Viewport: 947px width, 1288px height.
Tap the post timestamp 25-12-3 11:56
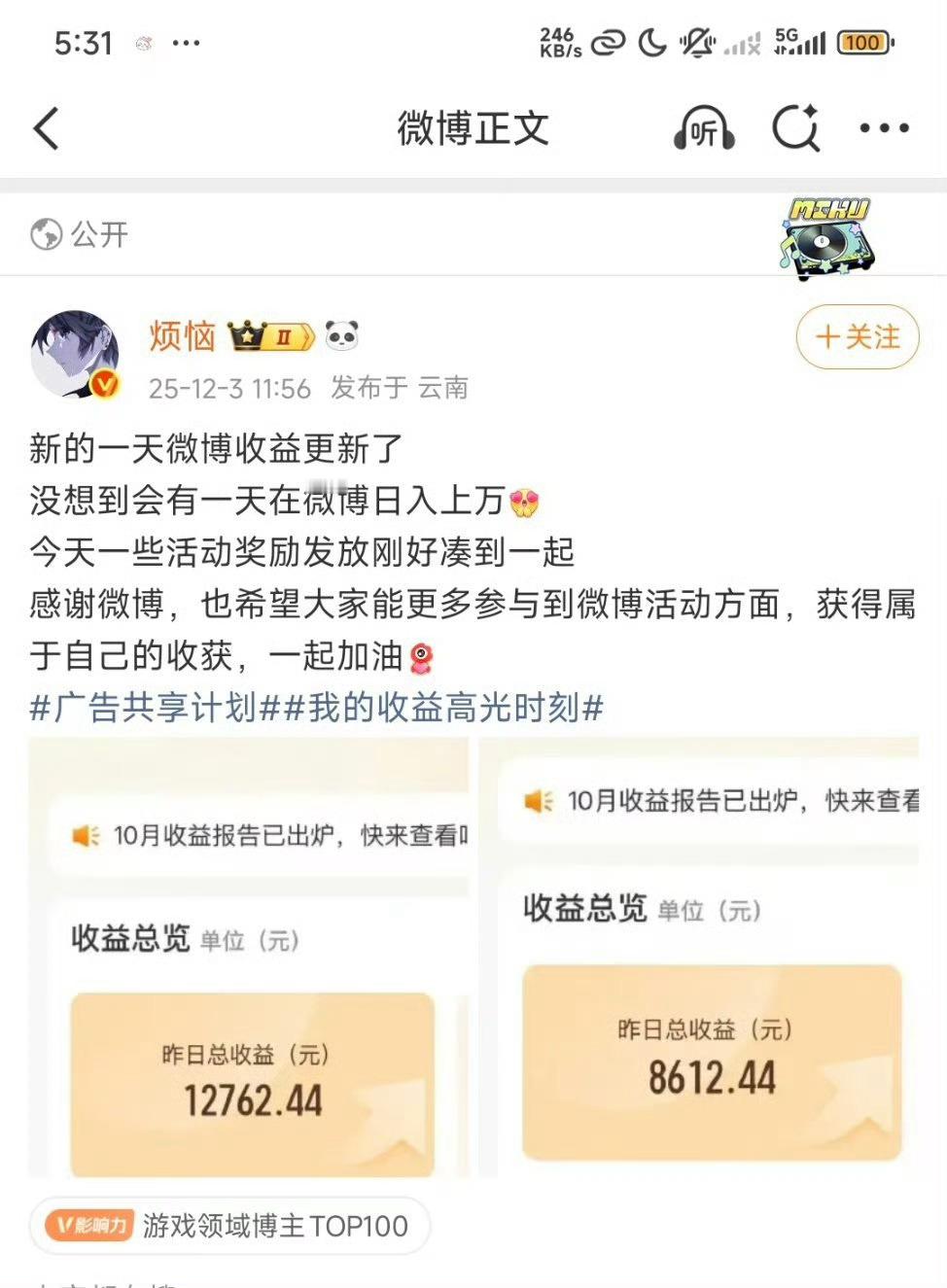(x=230, y=388)
